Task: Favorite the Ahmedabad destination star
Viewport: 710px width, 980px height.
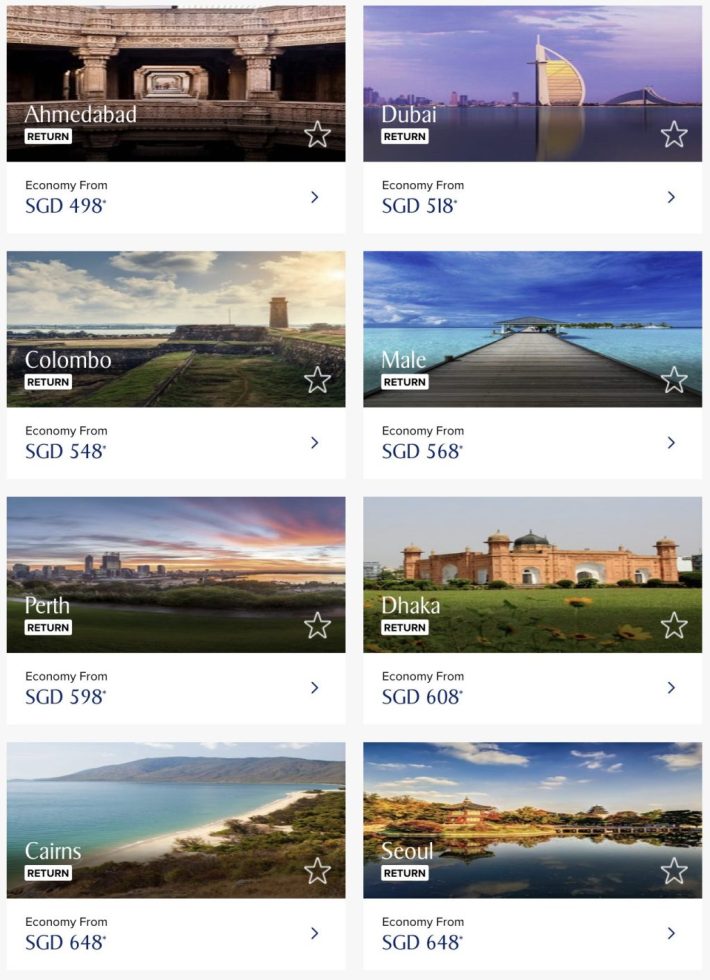Action: pos(317,134)
